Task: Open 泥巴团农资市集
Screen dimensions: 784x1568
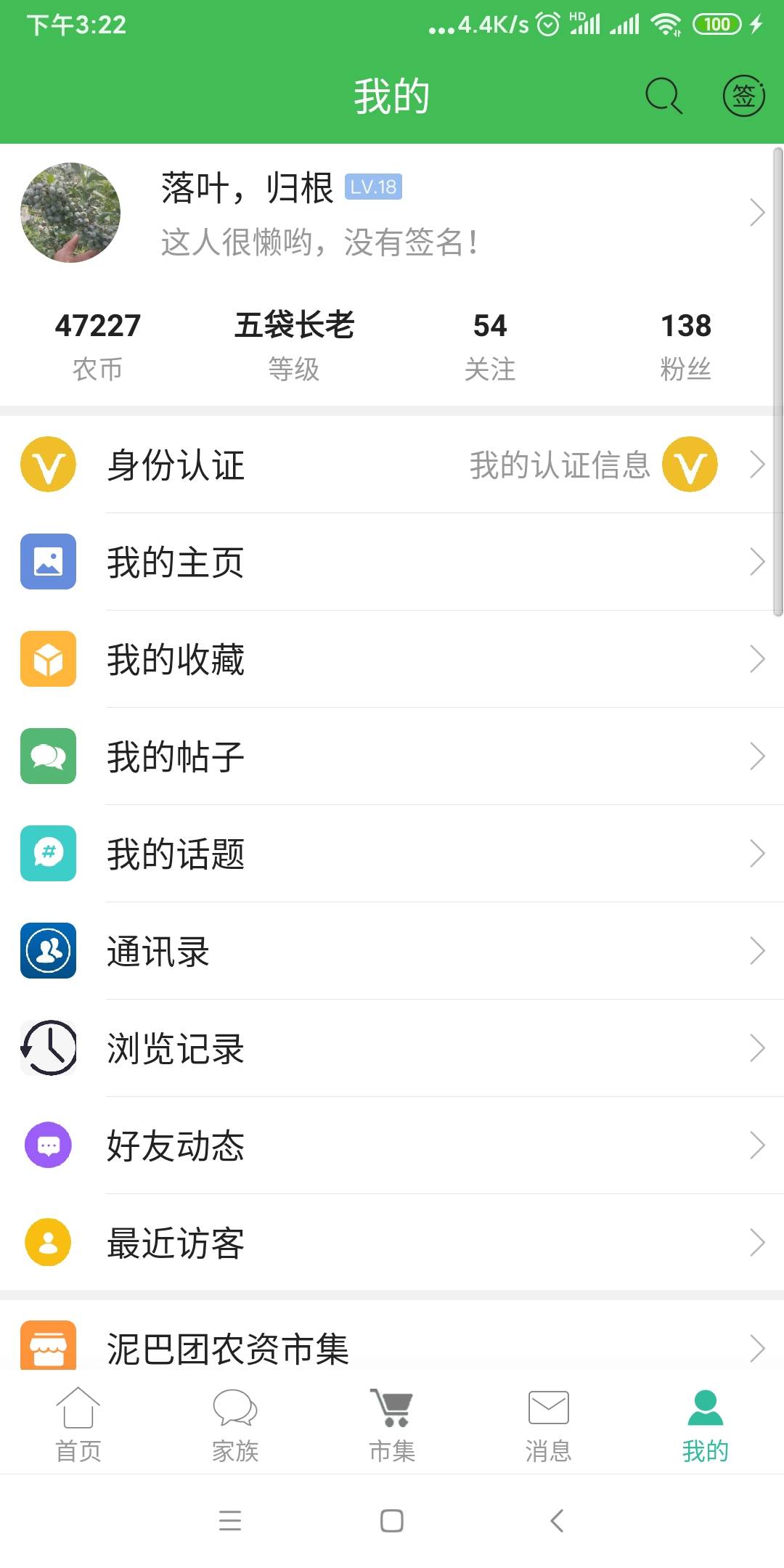Action: [x=392, y=1347]
